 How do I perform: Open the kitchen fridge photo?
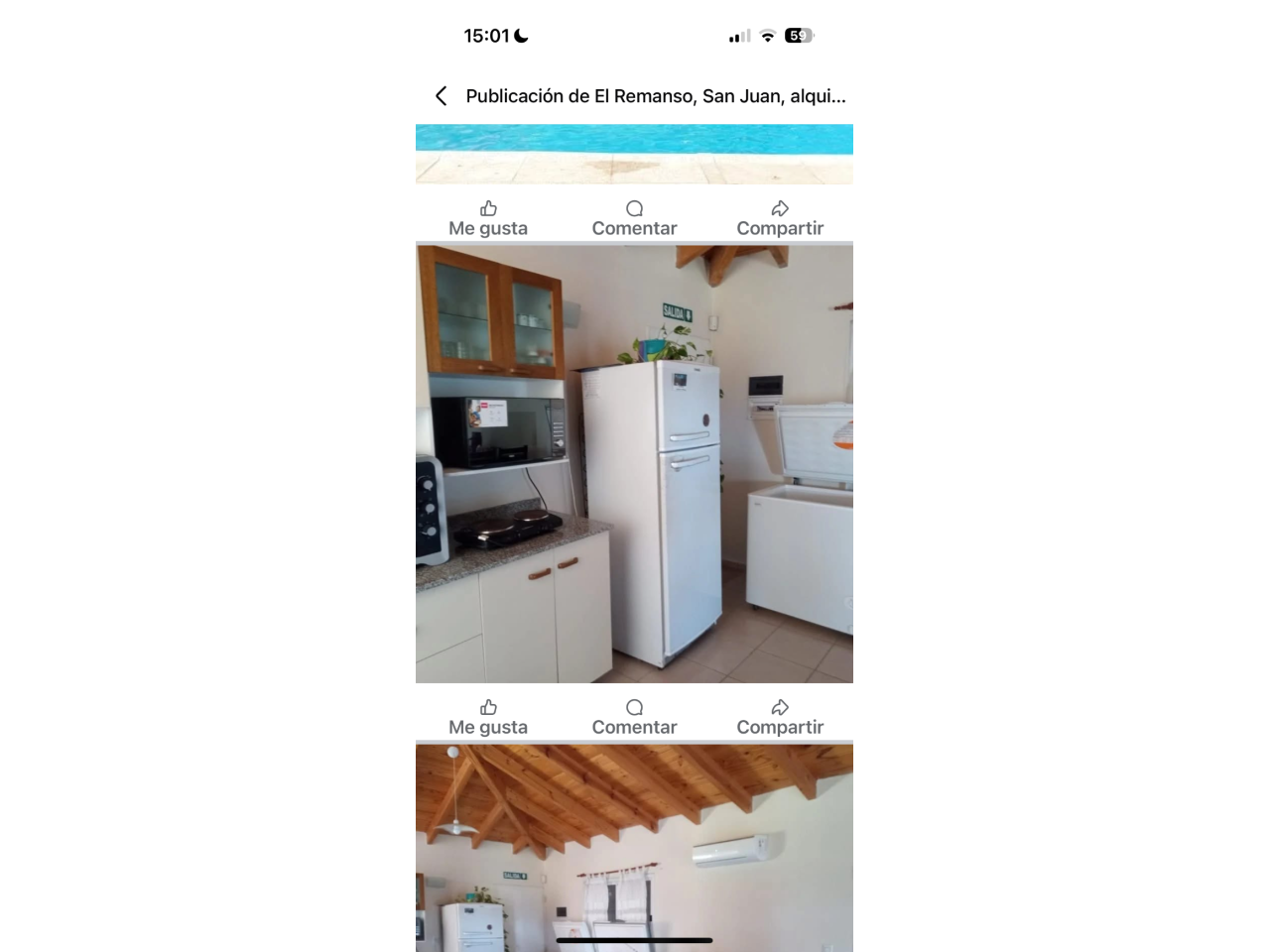(x=634, y=463)
